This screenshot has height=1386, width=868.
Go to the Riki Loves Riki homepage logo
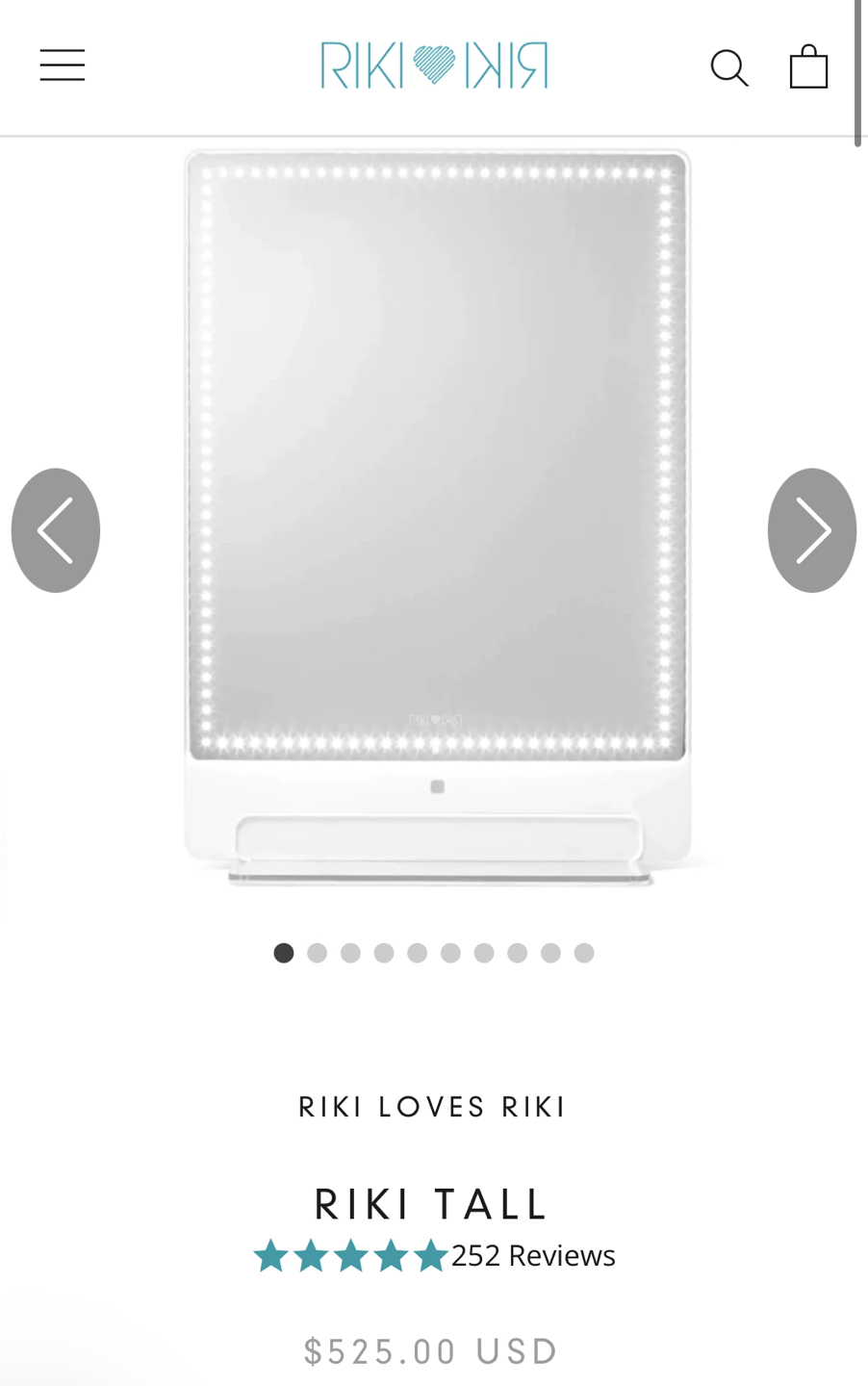pyautogui.click(x=434, y=65)
